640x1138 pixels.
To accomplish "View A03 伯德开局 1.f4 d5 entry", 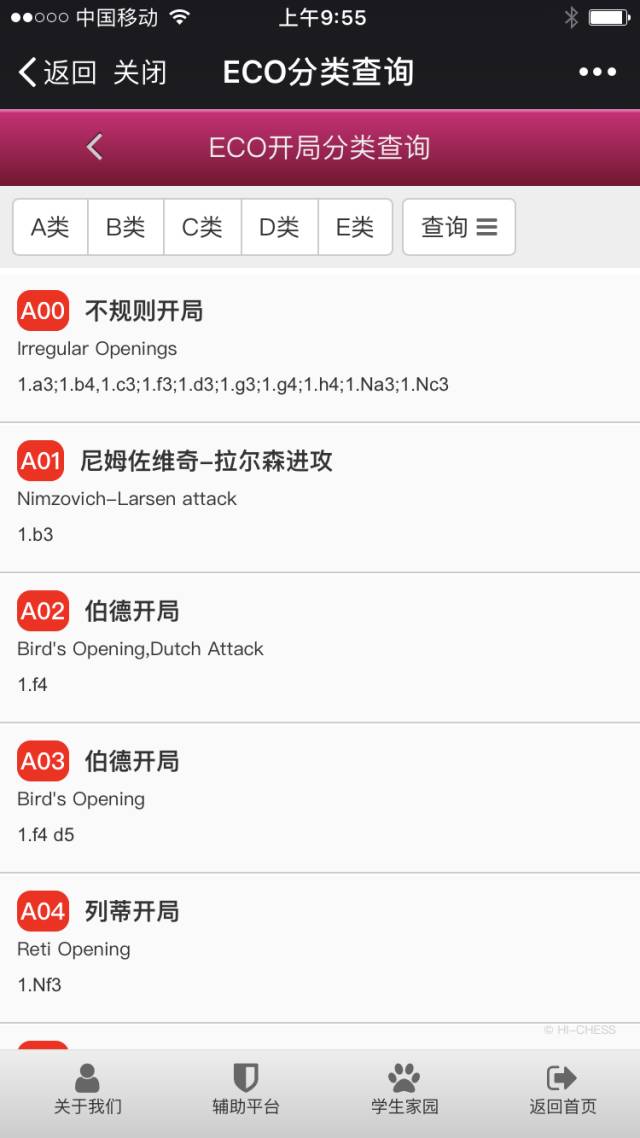I will click(x=320, y=797).
